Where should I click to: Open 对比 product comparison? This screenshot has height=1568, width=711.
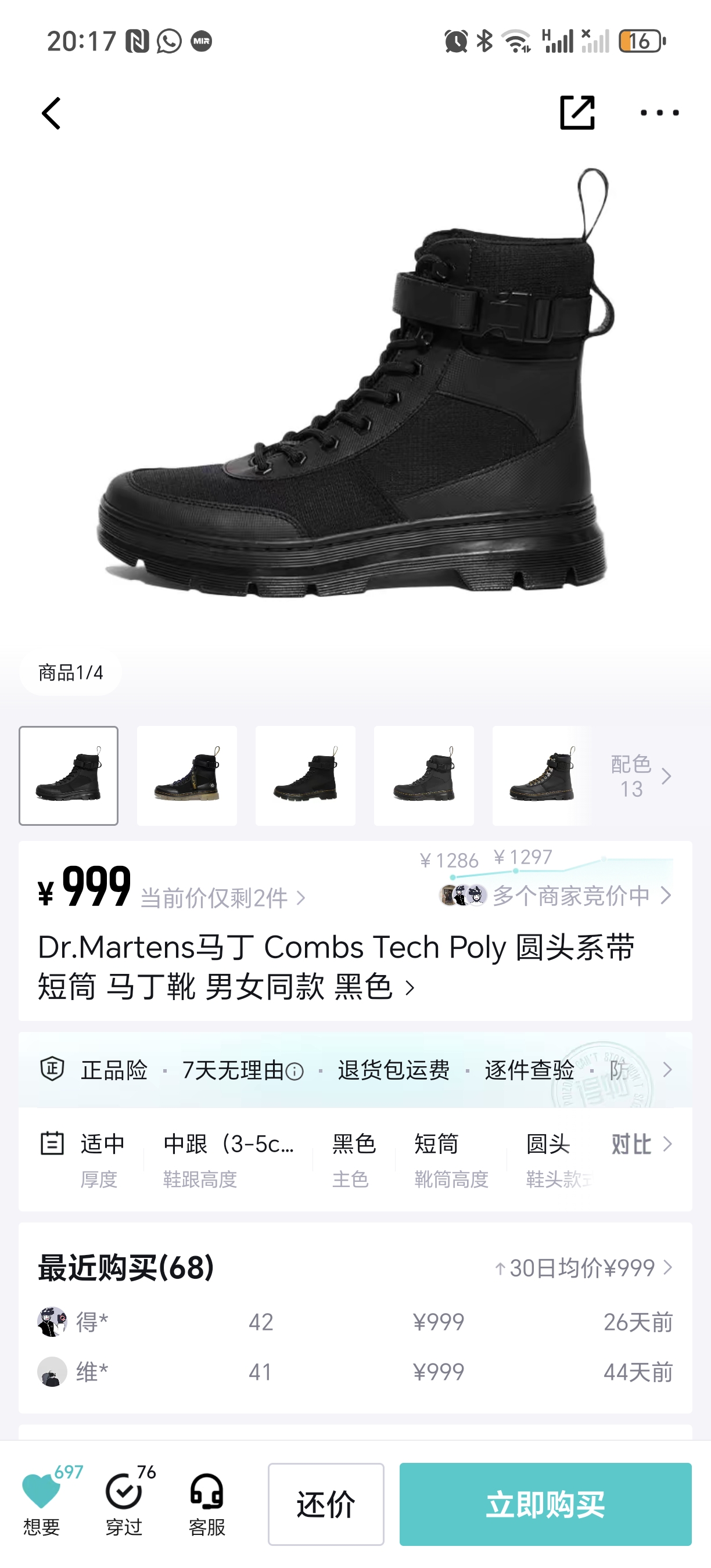click(x=640, y=1144)
